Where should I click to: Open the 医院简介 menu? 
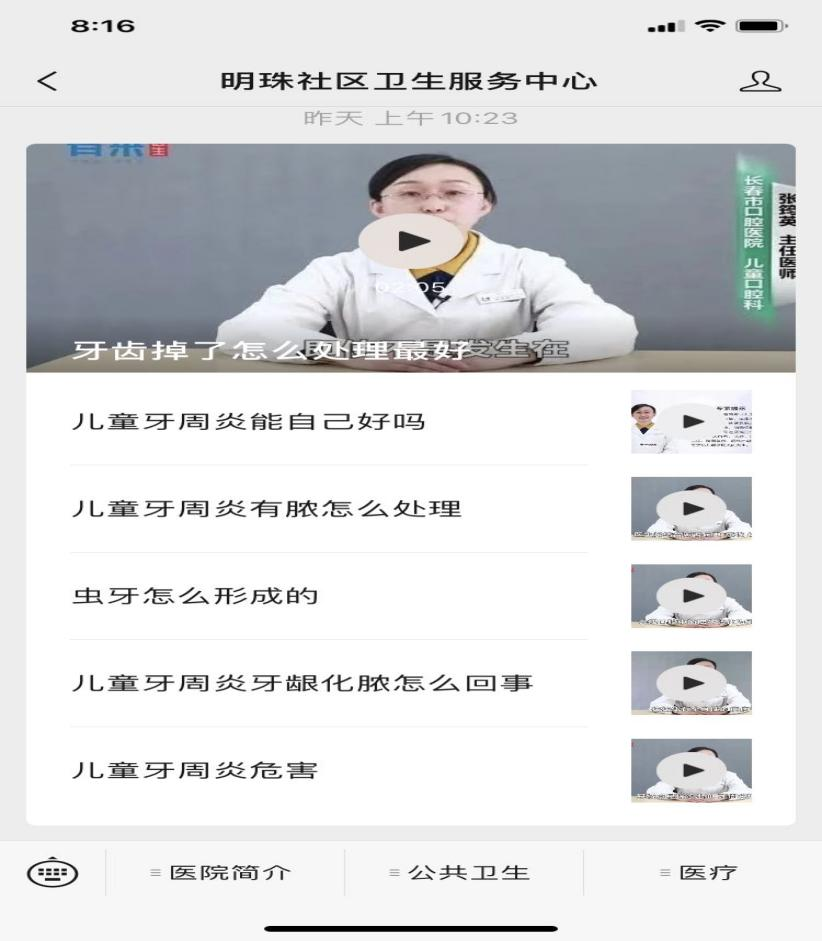coord(223,872)
